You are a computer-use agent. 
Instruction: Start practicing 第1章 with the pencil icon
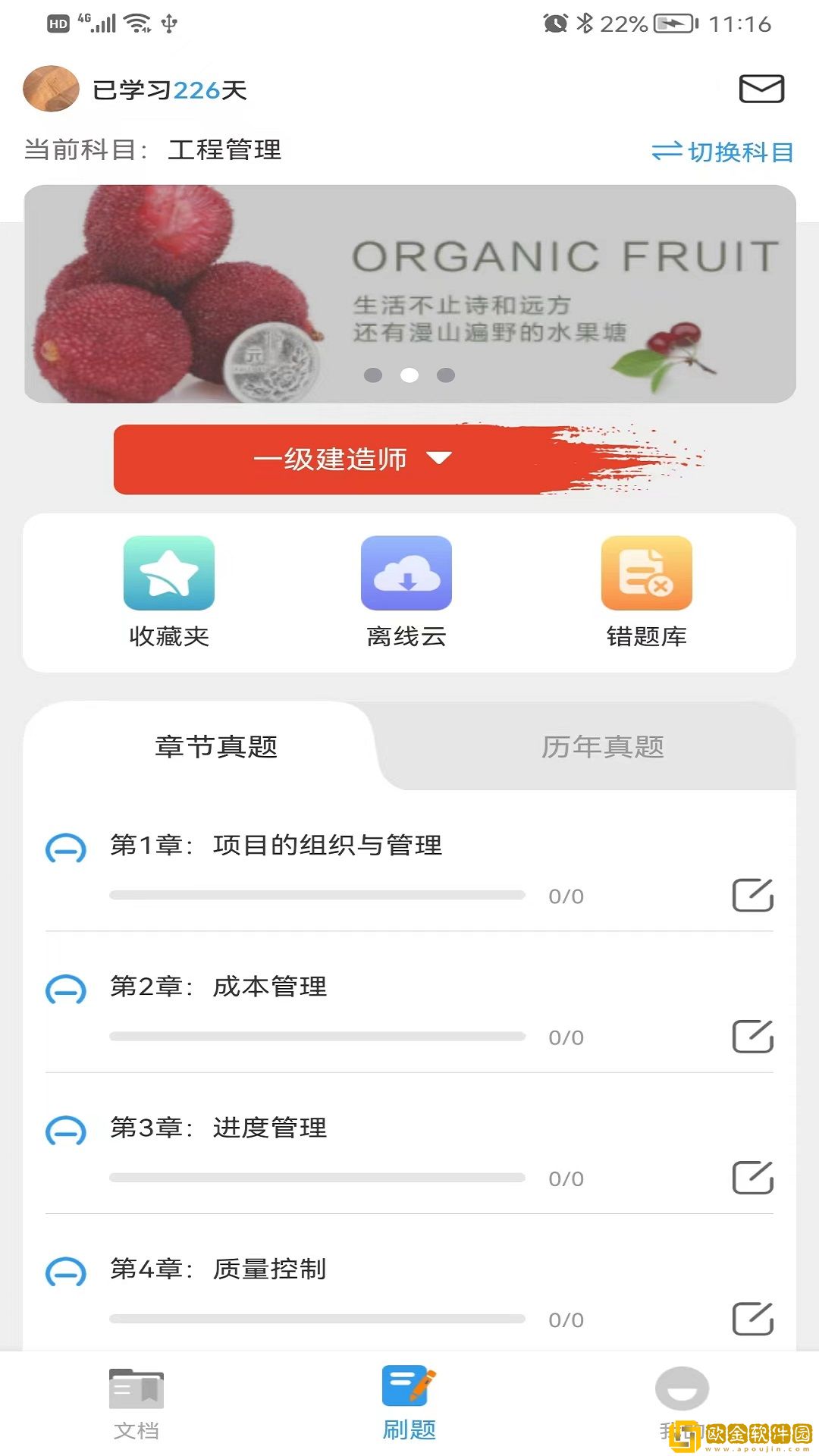point(752,896)
